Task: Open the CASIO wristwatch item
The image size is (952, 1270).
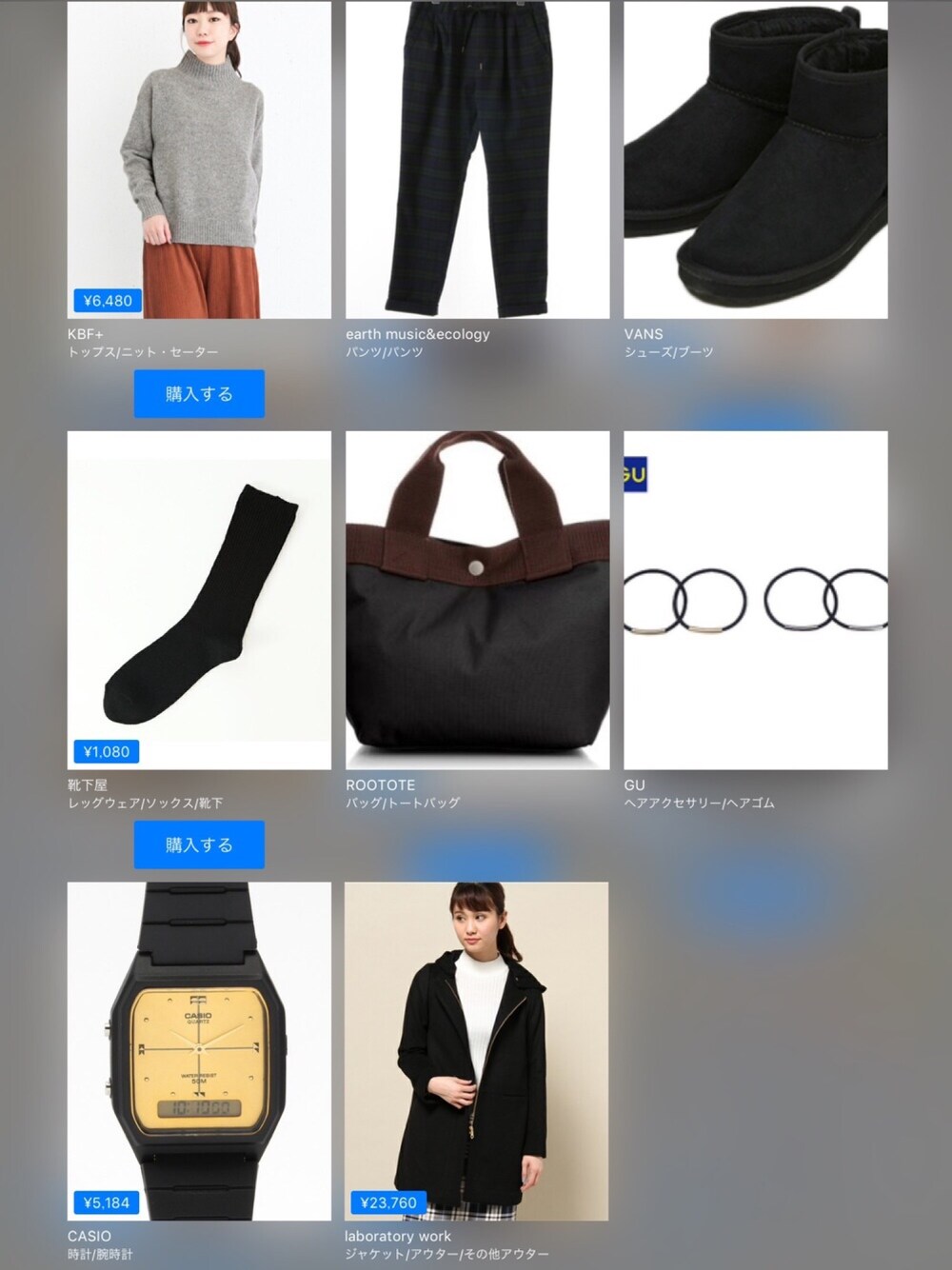Action: tap(199, 1051)
